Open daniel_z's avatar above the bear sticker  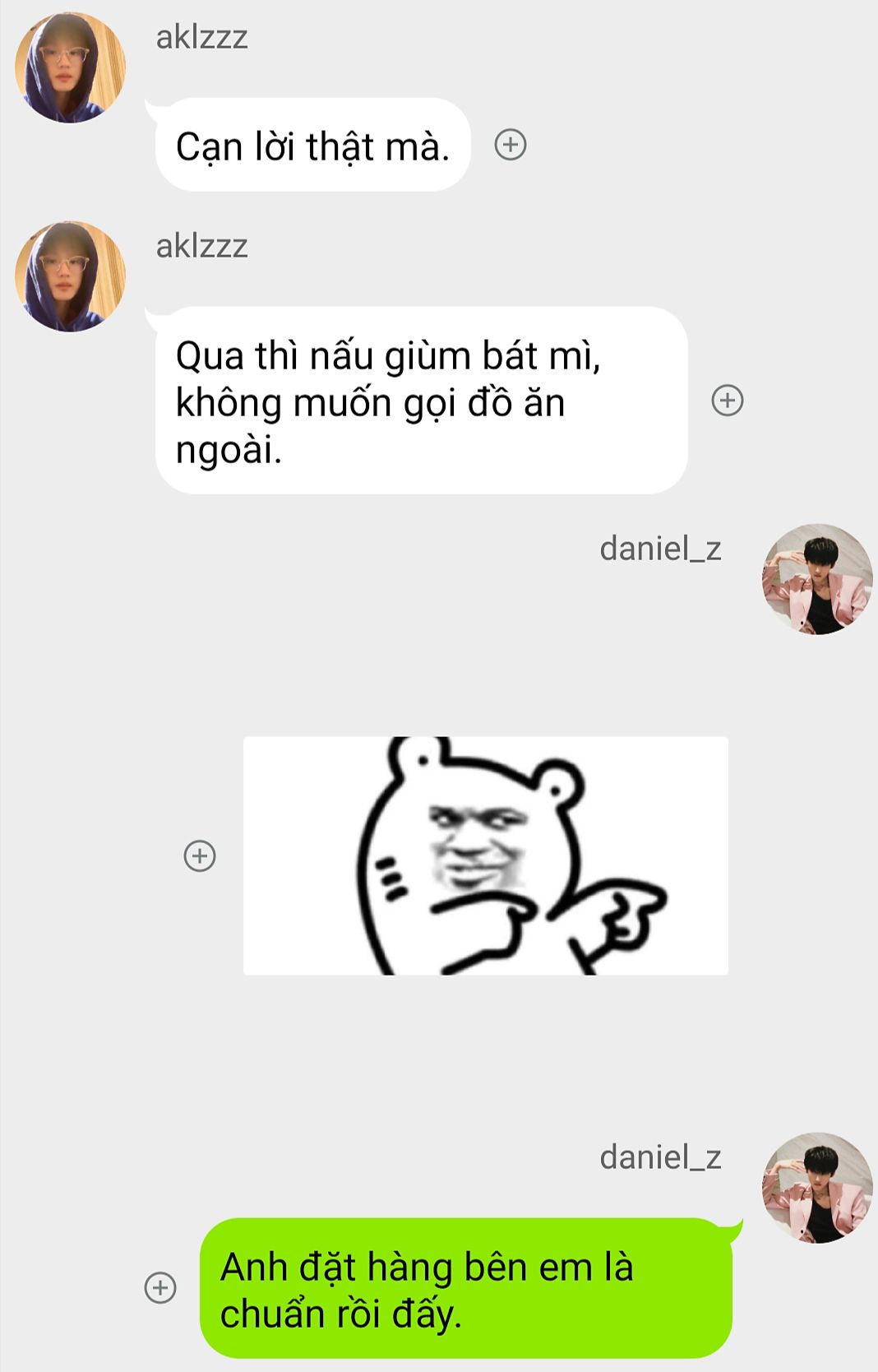pyautogui.click(x=816, y=580)
